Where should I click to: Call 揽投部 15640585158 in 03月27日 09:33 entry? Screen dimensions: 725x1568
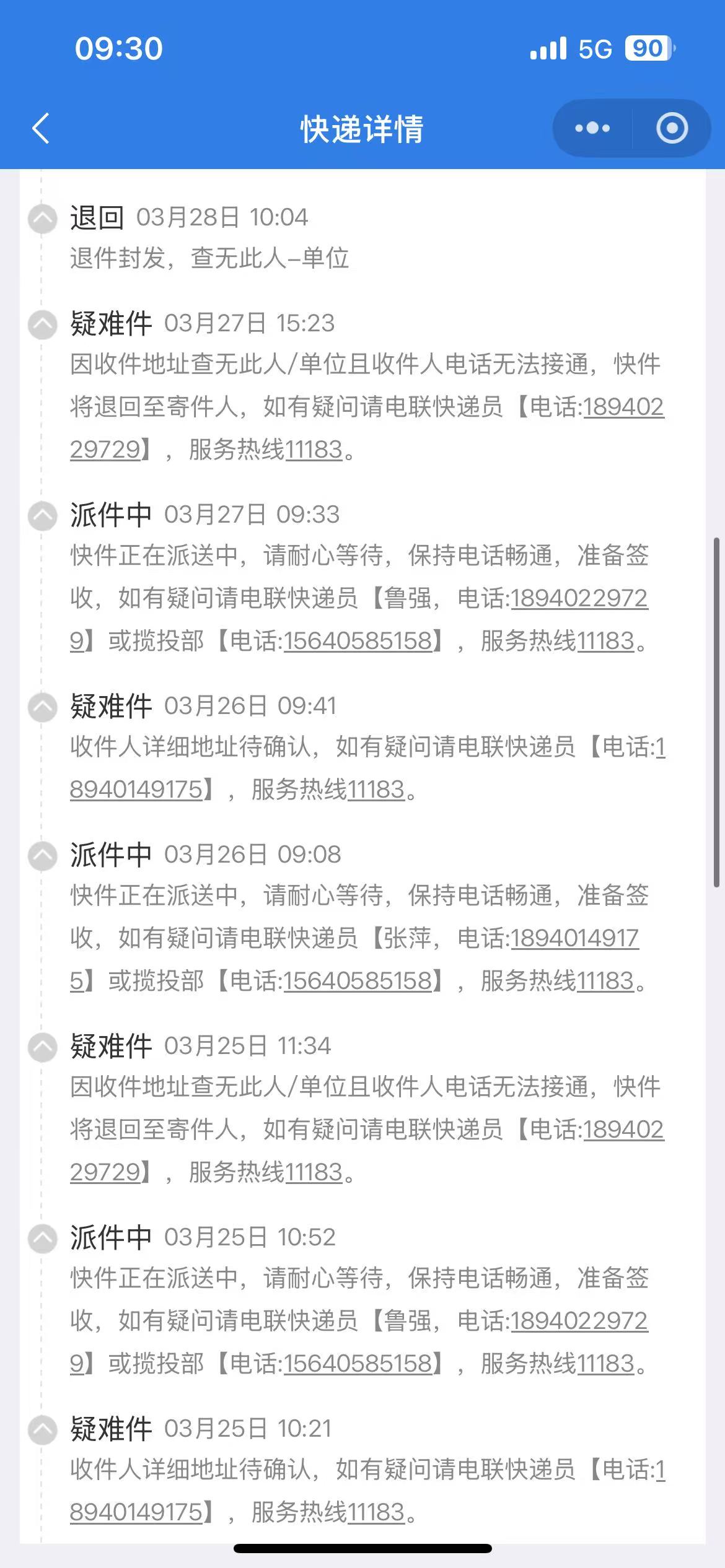358,641
